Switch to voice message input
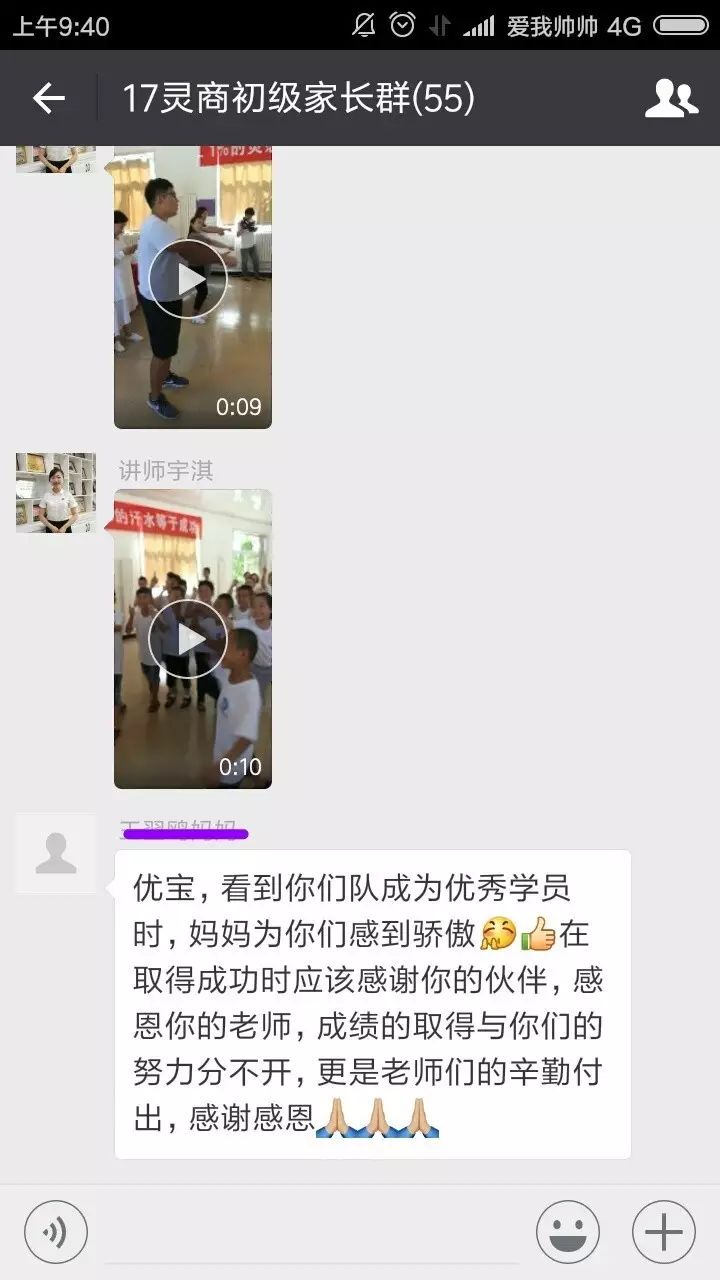The height and width of the screenshot is (1280, 720). pyautogui.click(x=56, y=1232)
